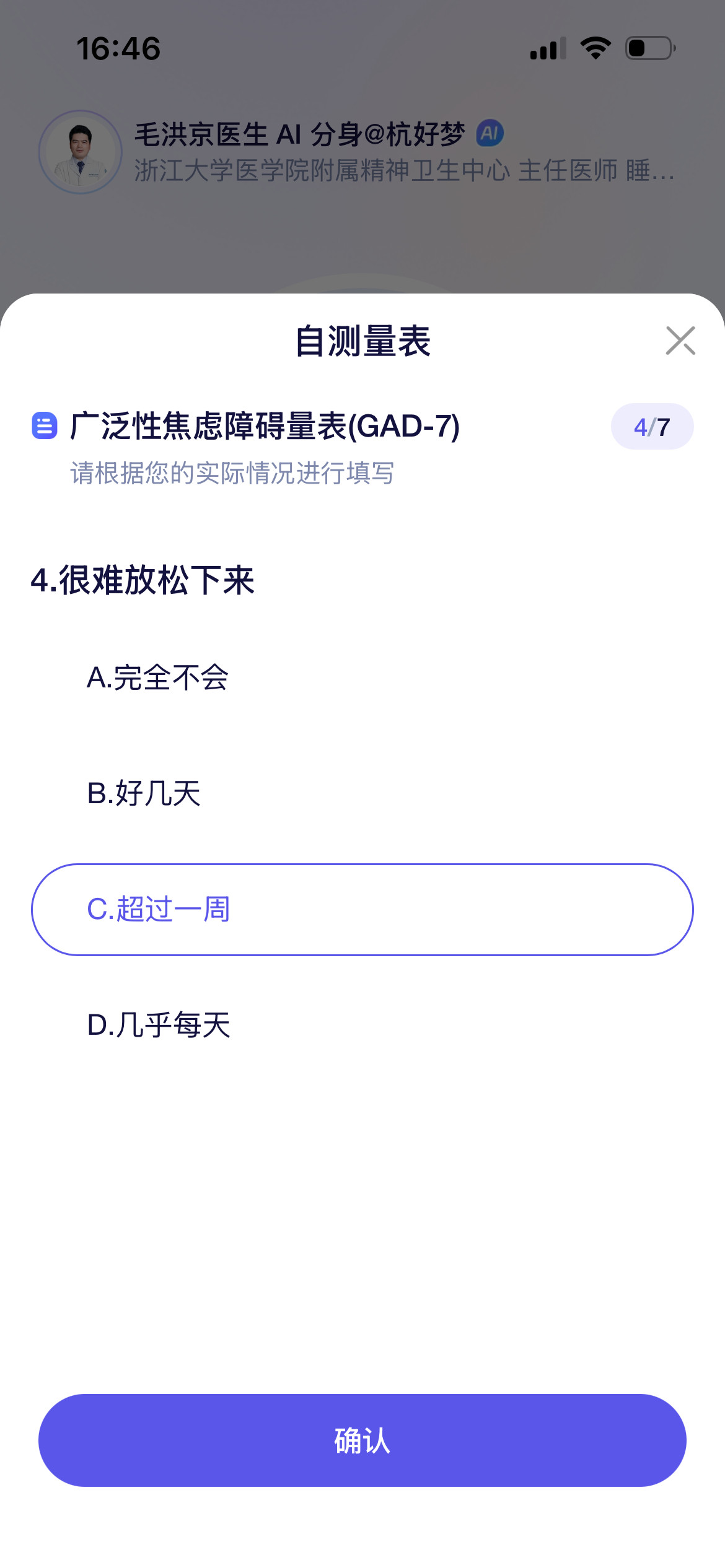Viewport: 725px width, 1568px height.
Task: Tap the Wi-Fi icon in status bar
Action: click(x=596, y=47)
